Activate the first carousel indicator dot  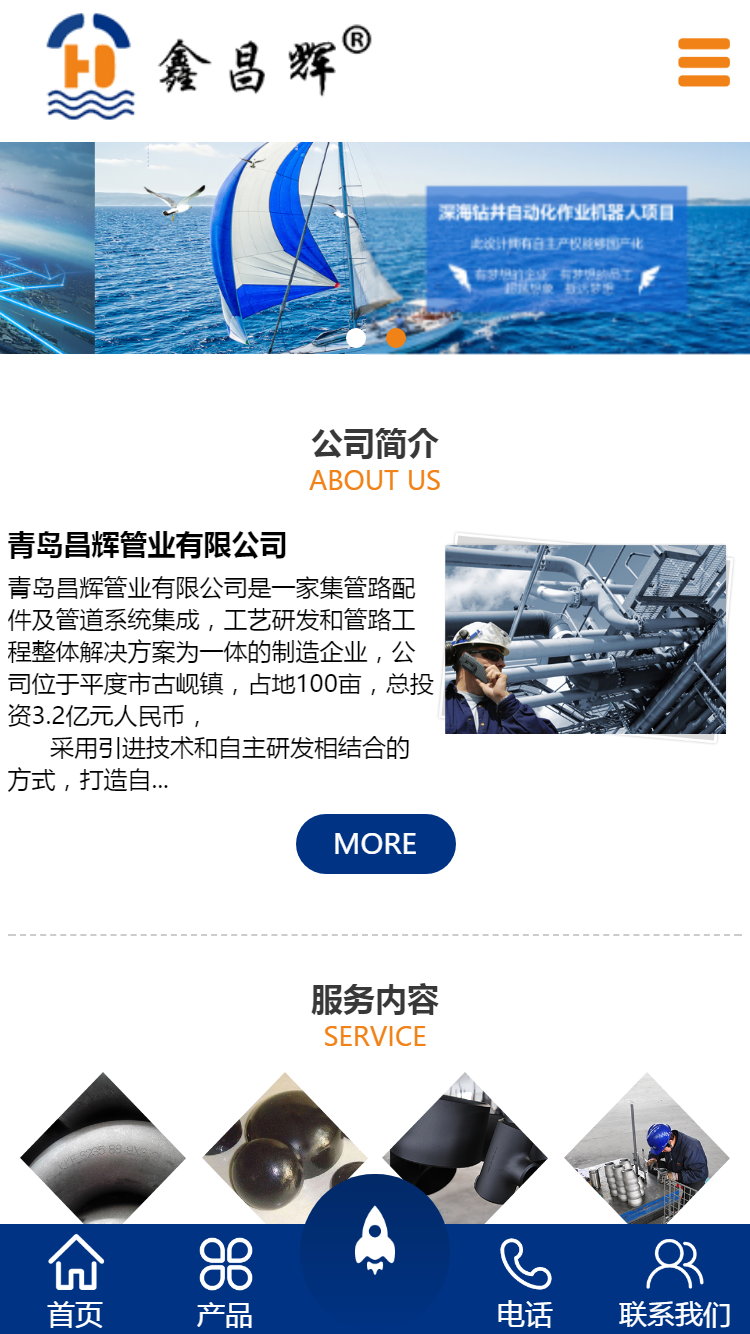pyautogui.click(x=355, y=339)
